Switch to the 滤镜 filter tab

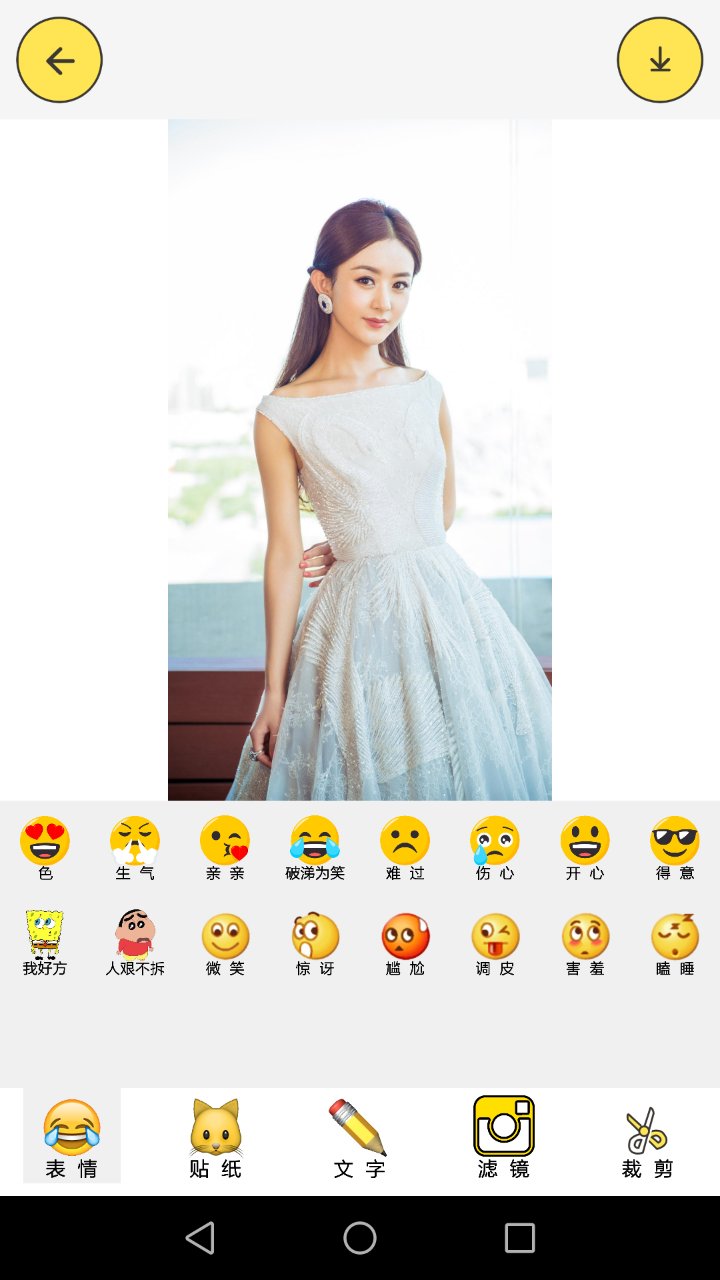[504, 1138]
